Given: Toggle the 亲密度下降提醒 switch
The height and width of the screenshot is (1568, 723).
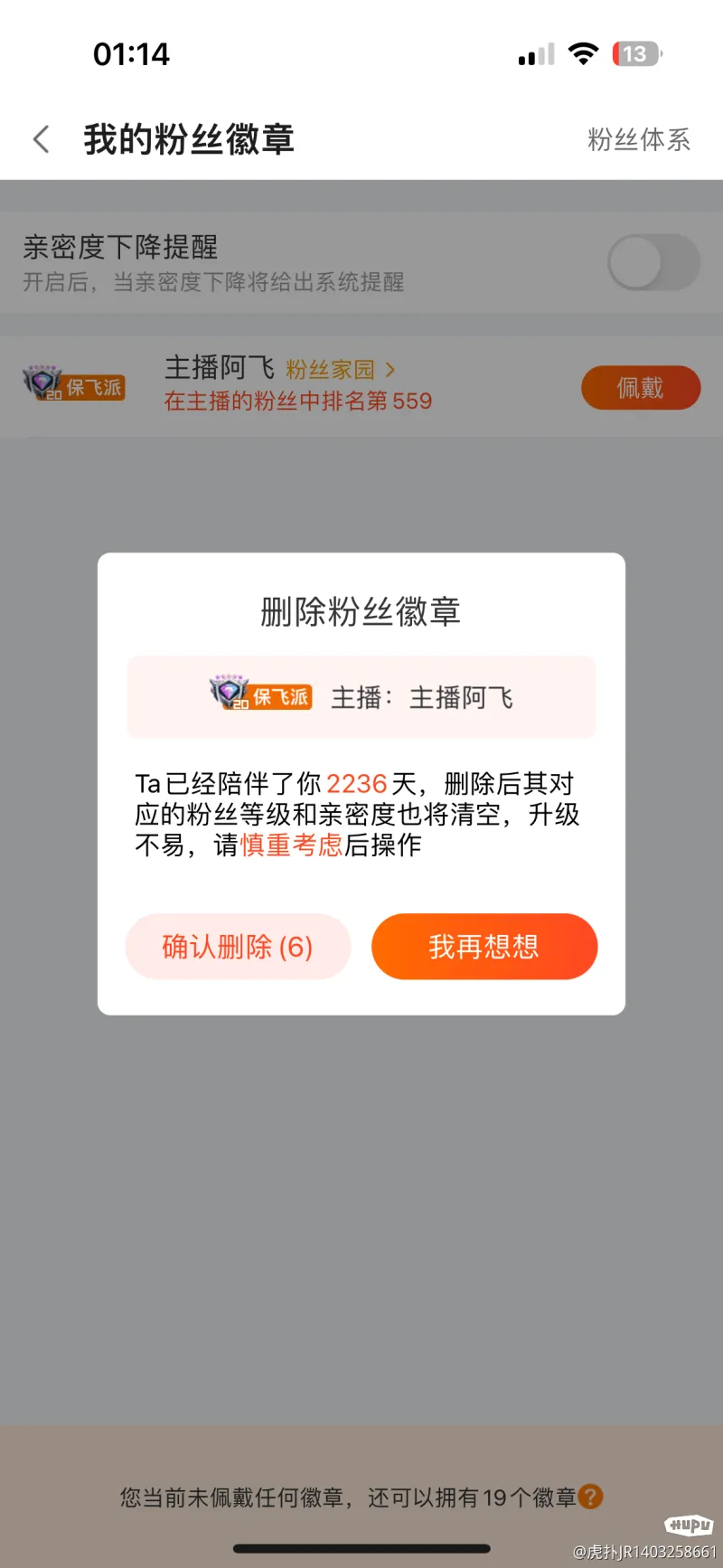Looking at the screenshot, I should 653,262.
